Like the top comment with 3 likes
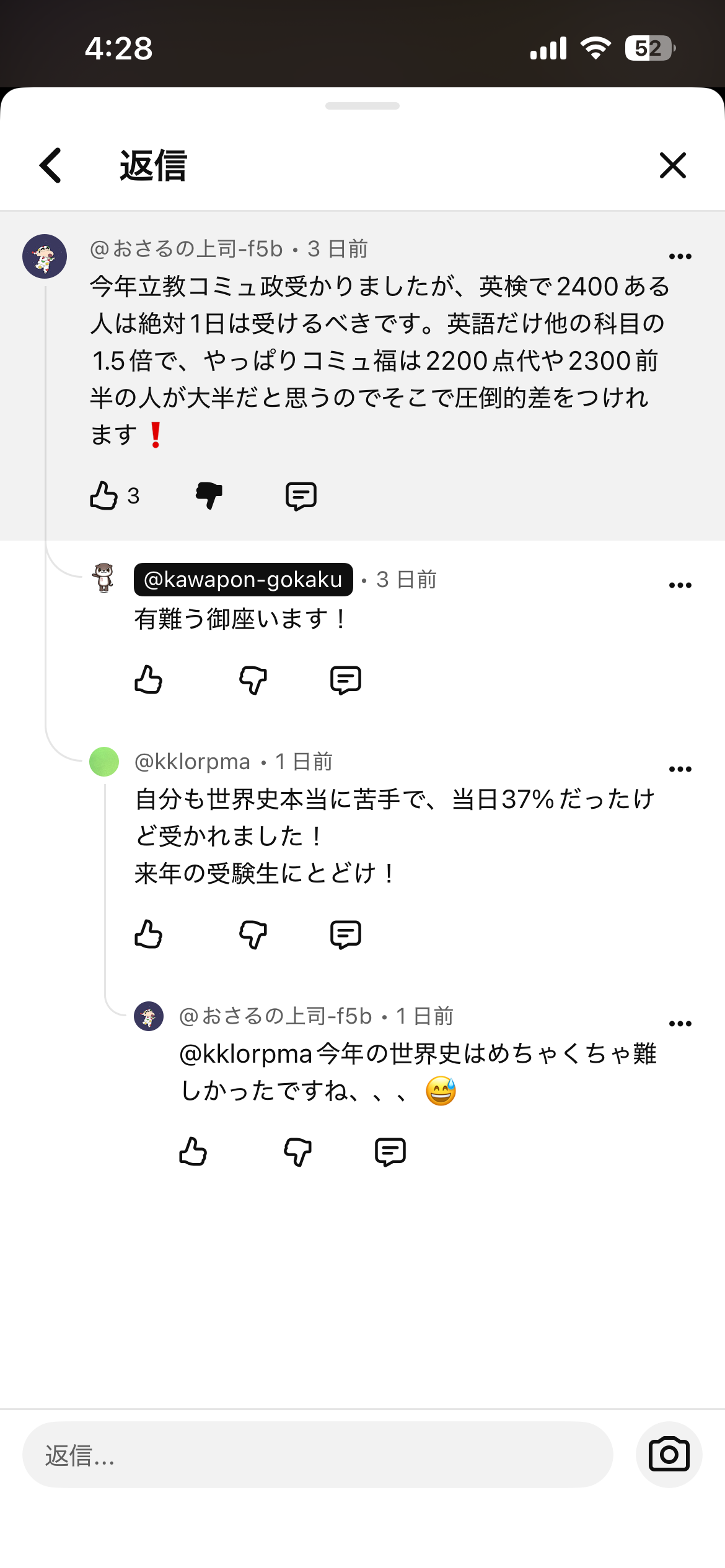Image resolution: width=725 pixels, height=1568 pixels. click(x=104, y=496)
